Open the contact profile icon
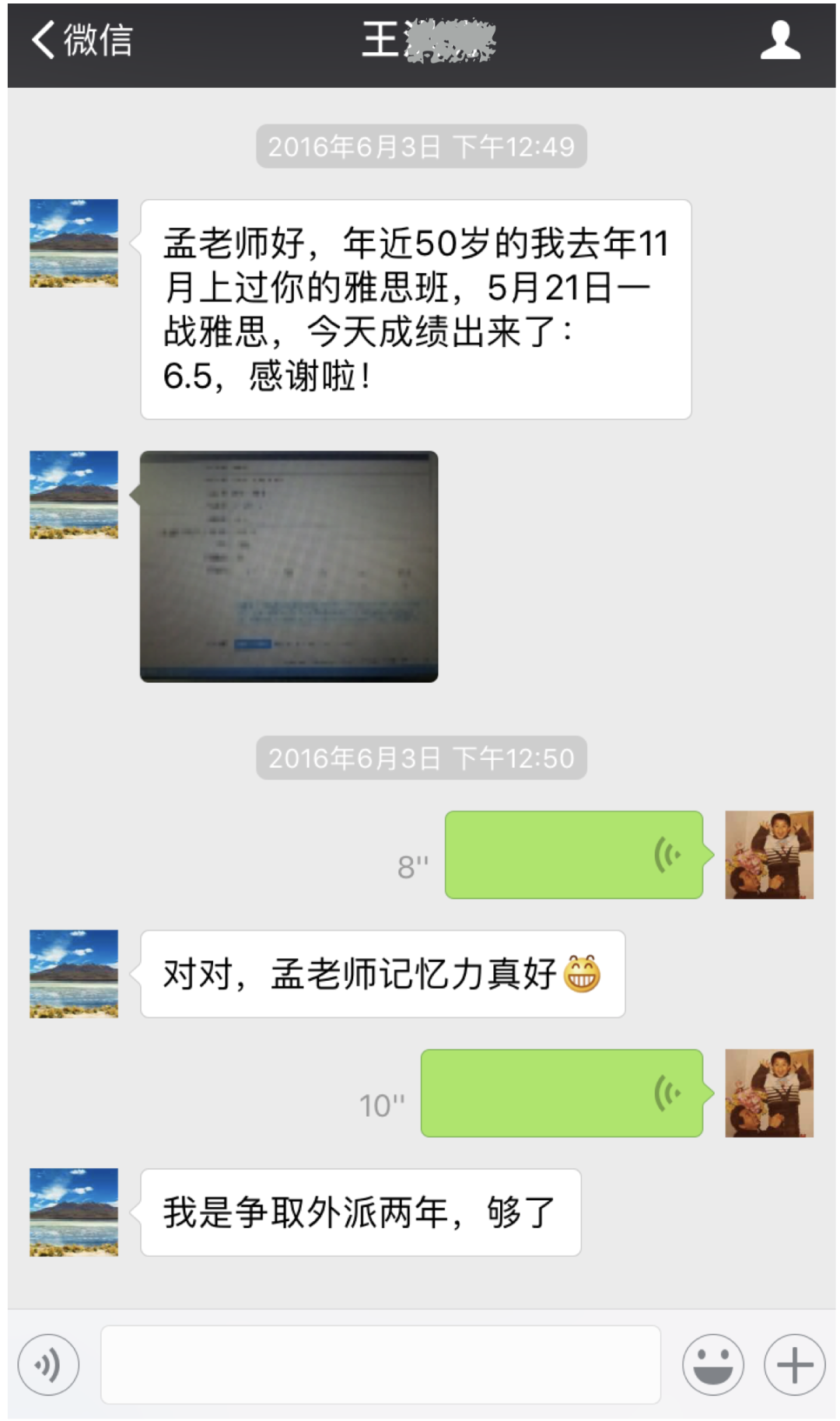This screenshot has height=1421, width=840. (779, 40)
